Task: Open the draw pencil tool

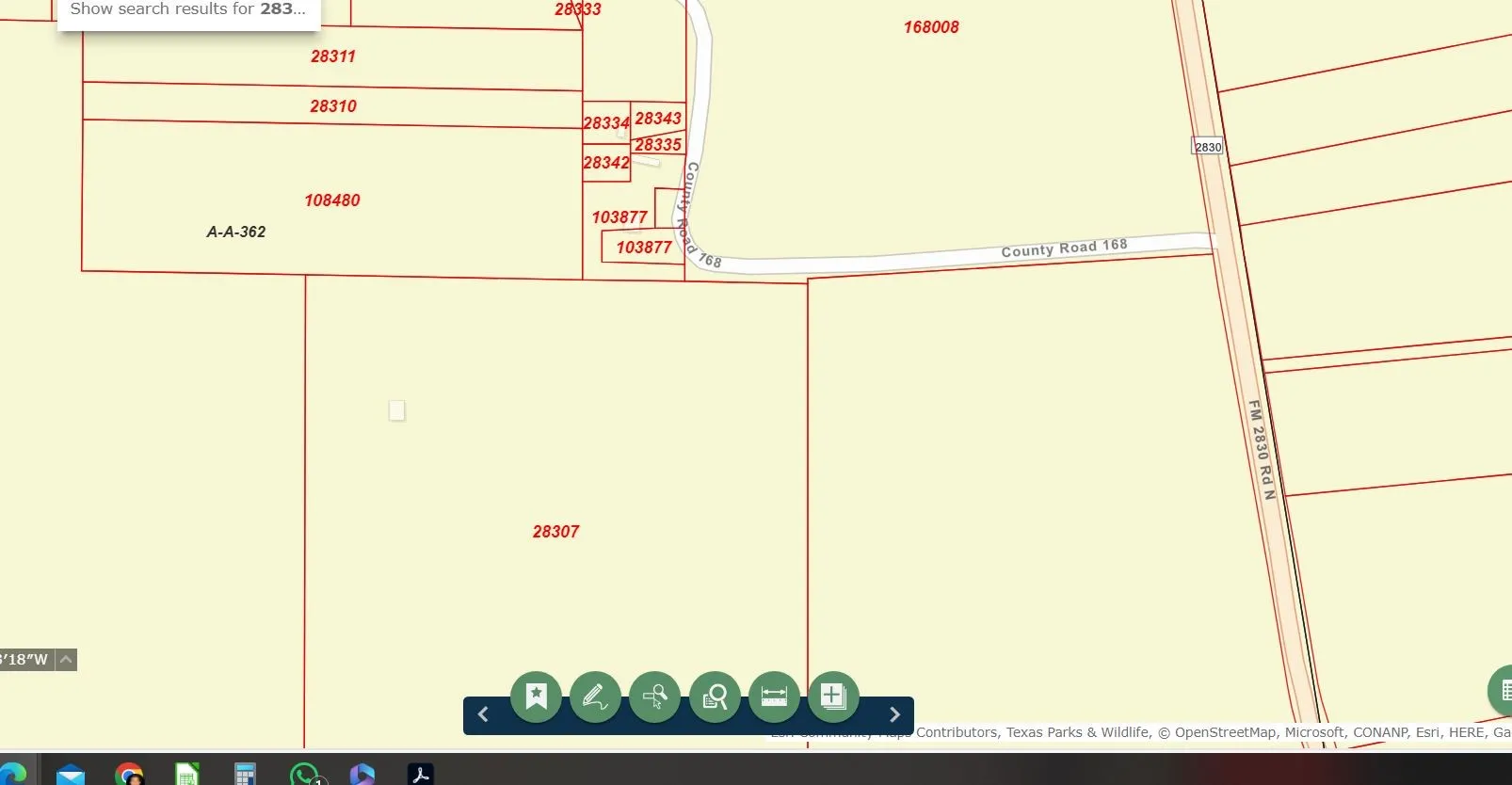Action: 595,697
